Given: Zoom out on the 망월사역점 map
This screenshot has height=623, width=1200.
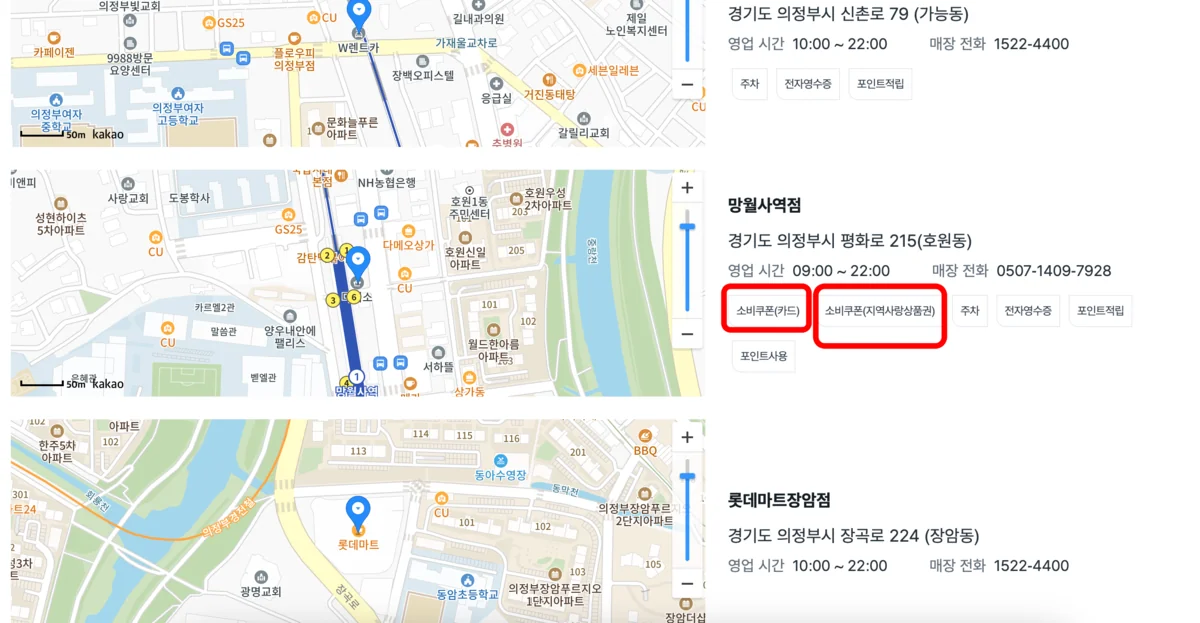Looking at the screenshot, I should (687, 334).
